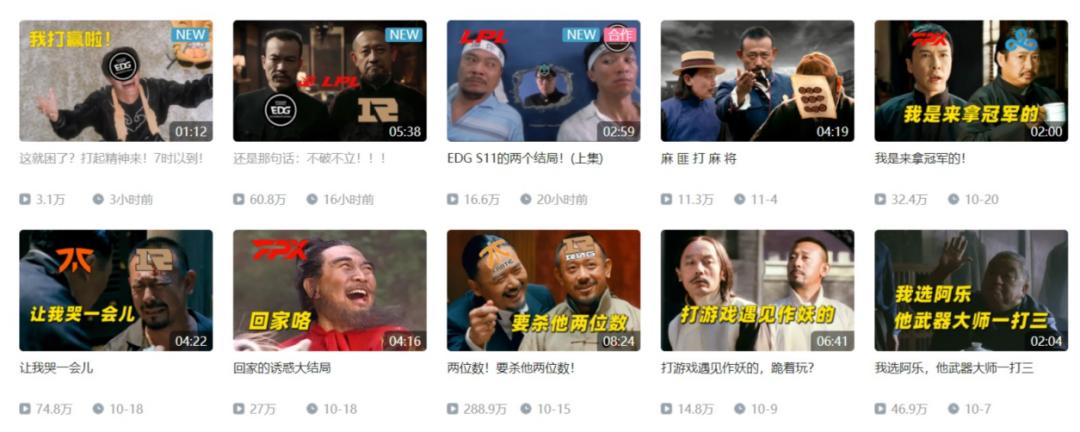Watch the video '麻 匪 打 麻 将'
The height and width of the screenshot is (432, 1080).
coord(757,81)
